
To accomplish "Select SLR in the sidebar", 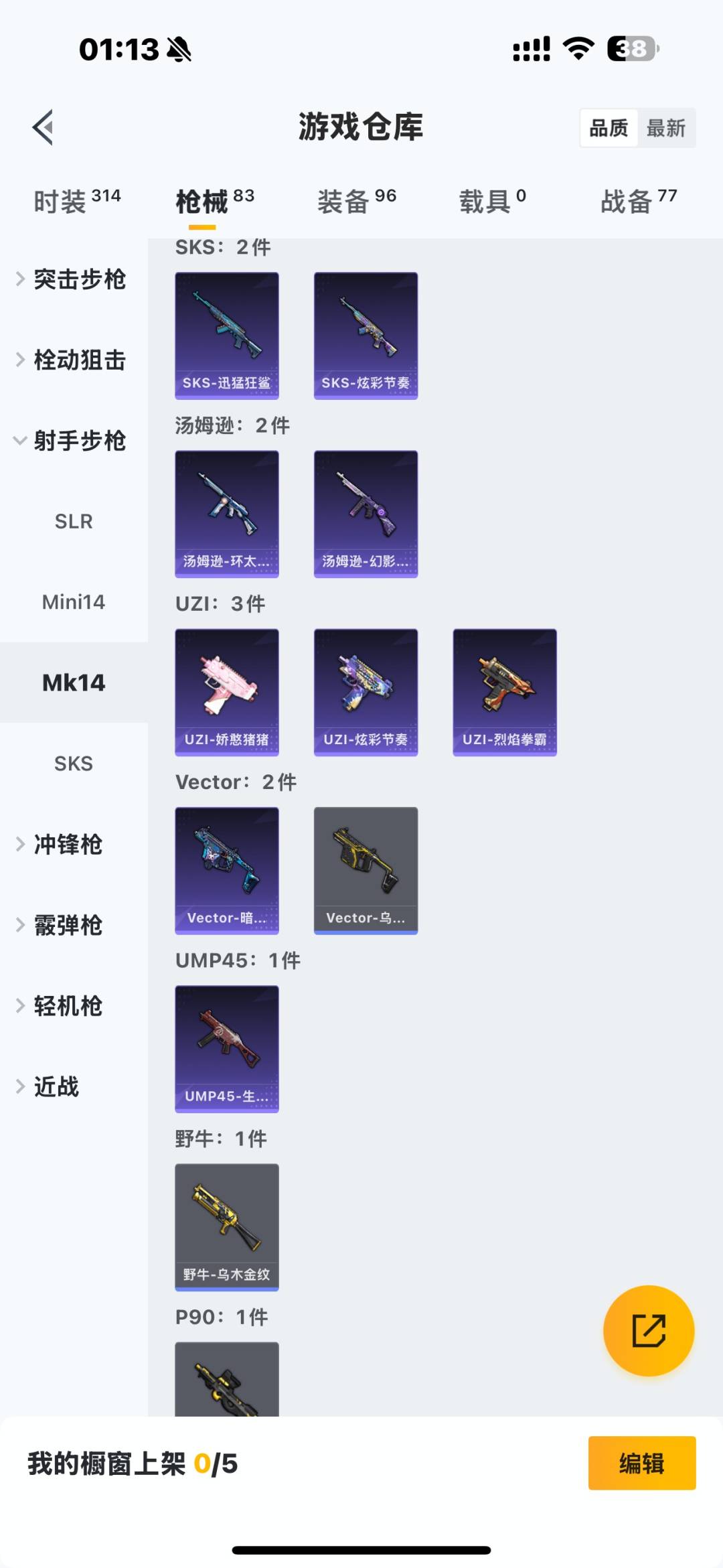I will pos(74,521).
